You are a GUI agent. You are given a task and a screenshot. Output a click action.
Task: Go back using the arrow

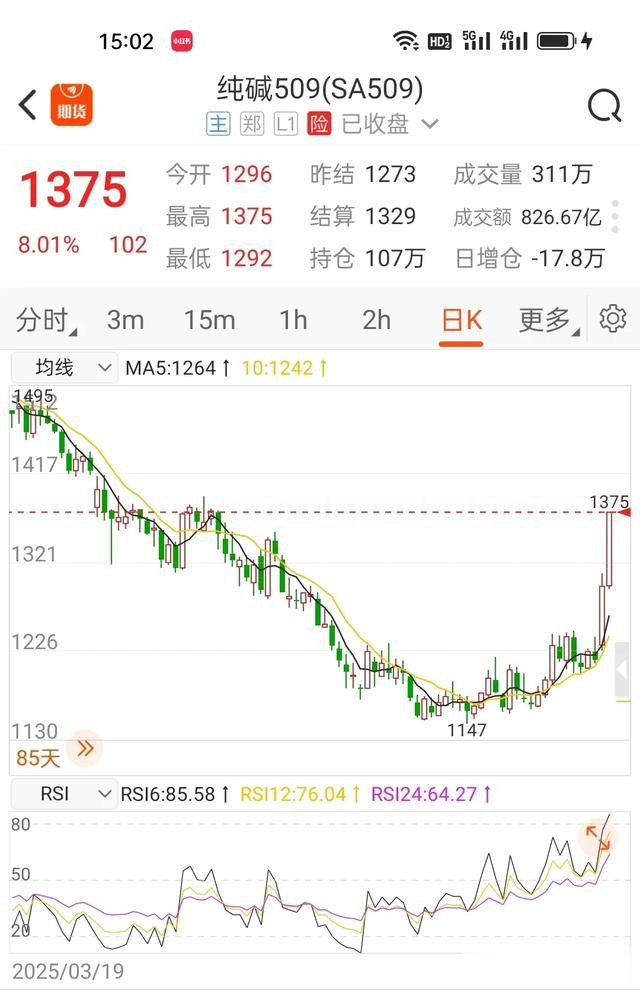[28, 104]
